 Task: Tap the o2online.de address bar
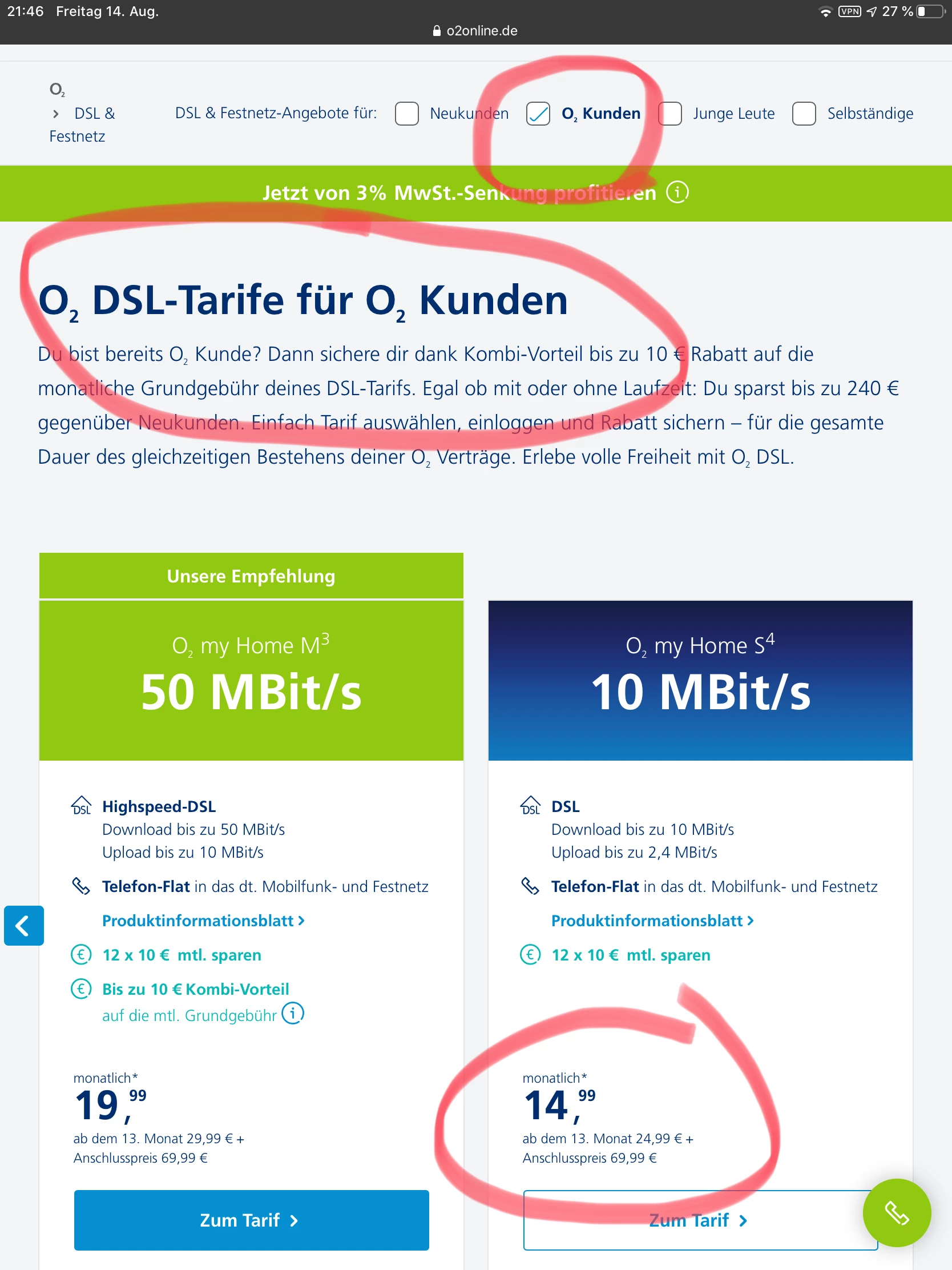[475, 31]
